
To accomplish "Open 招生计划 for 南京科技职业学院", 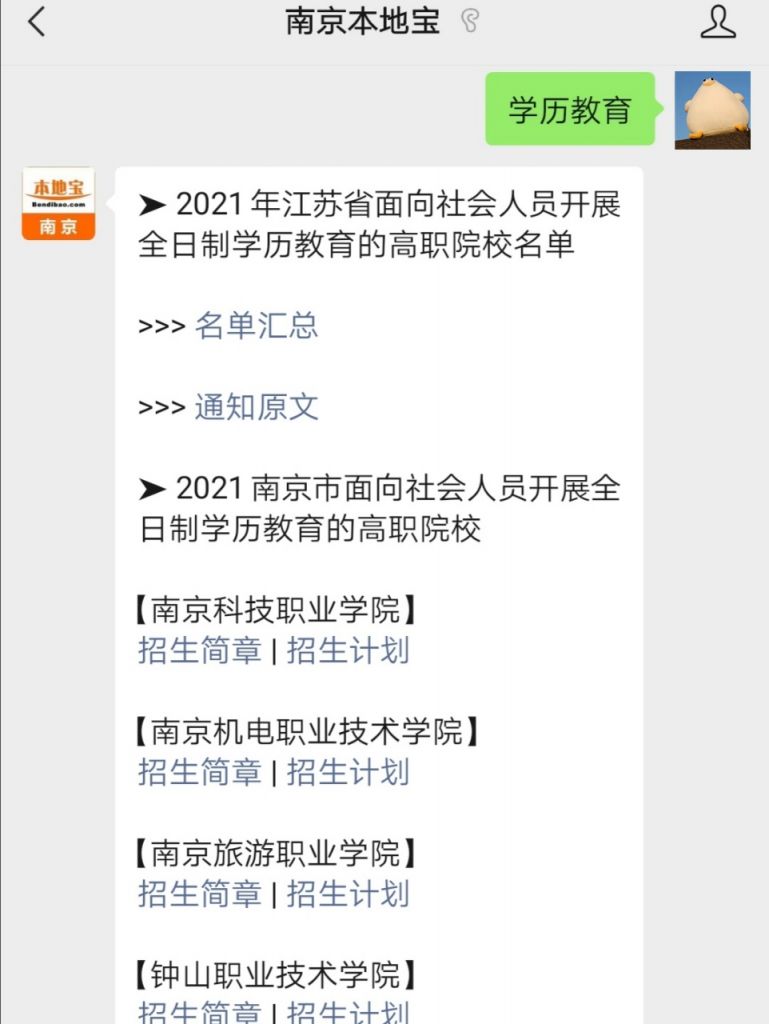I will click(x=348, y=651).
